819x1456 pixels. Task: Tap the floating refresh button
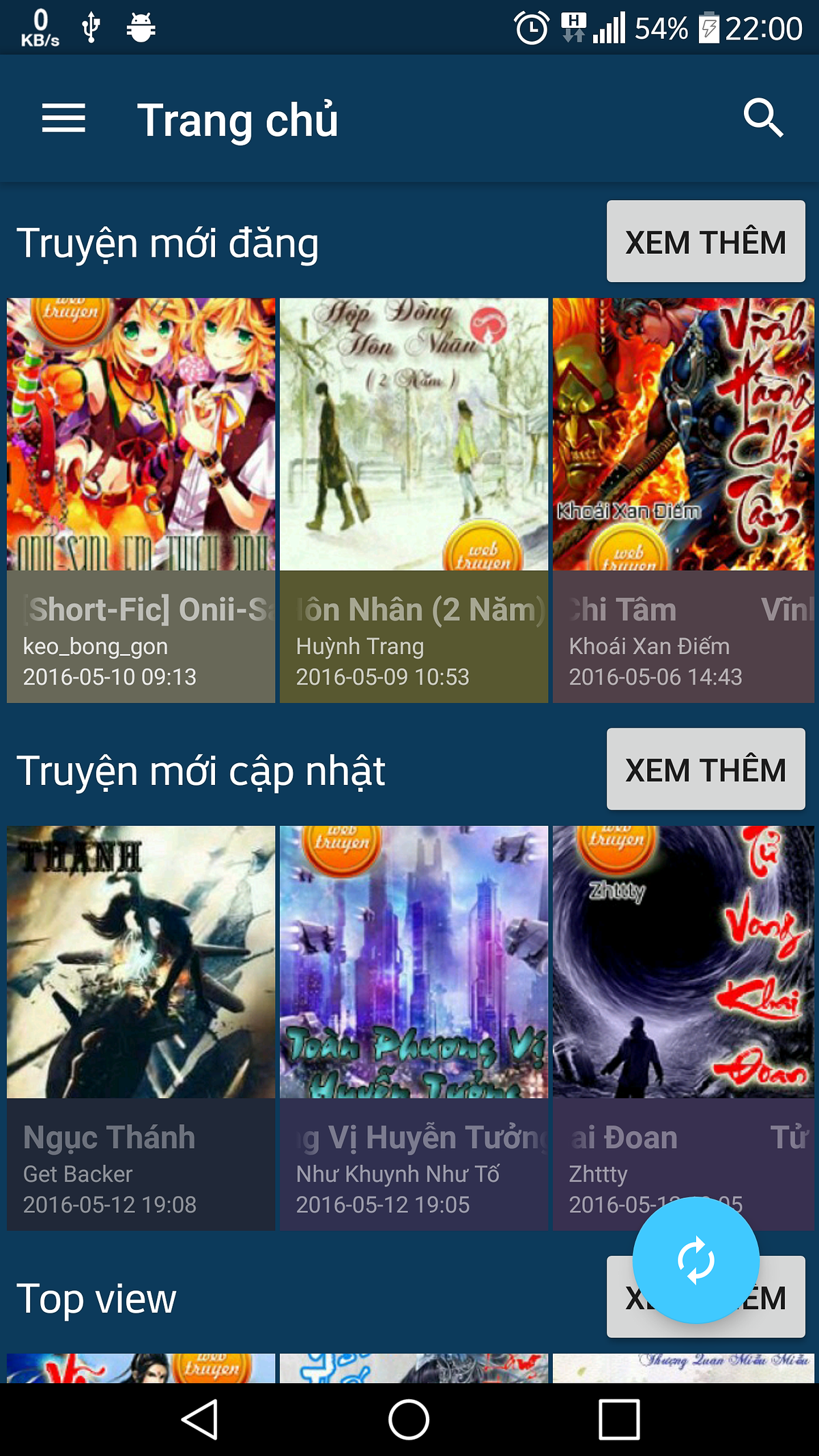pyautogui.click(x=695, y=1260)
